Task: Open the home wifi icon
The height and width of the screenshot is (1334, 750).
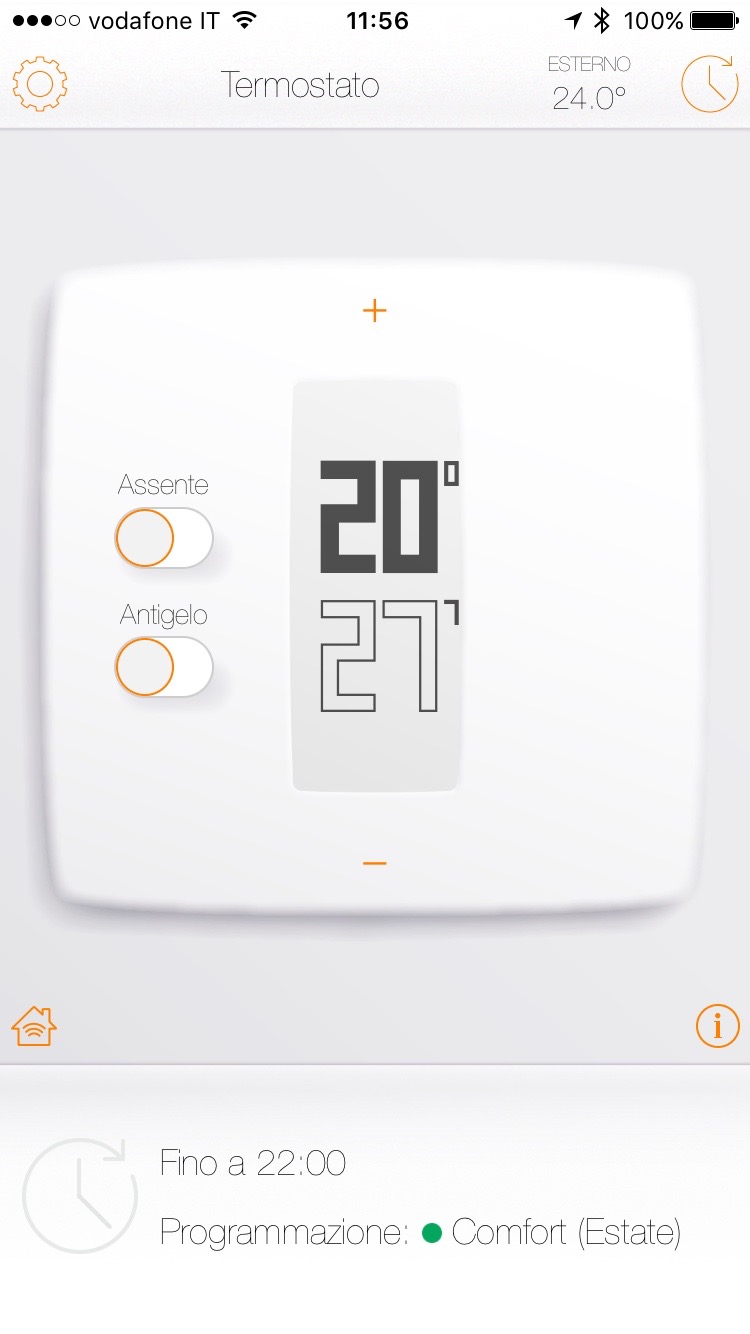Action: tap(34, 1026)
